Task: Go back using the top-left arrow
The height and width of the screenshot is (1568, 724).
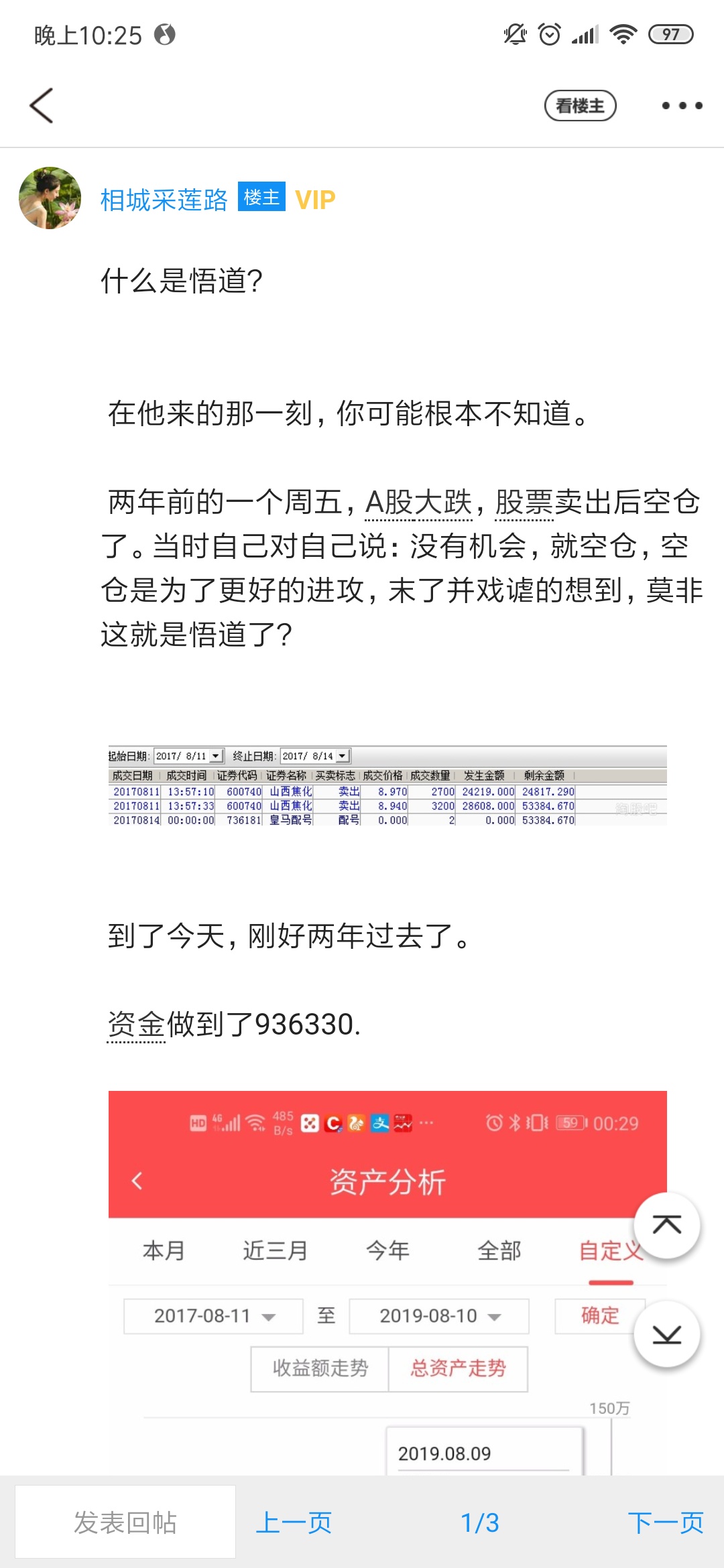Action: pyautogui.click(x=42, y=106)
